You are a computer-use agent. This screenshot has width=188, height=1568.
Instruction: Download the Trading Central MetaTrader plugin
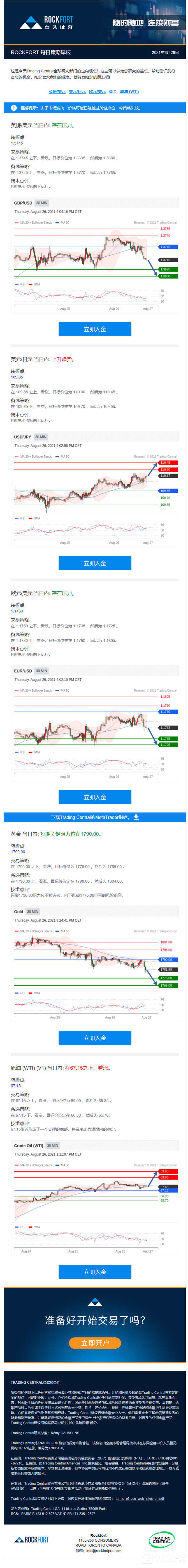point(94,818)
